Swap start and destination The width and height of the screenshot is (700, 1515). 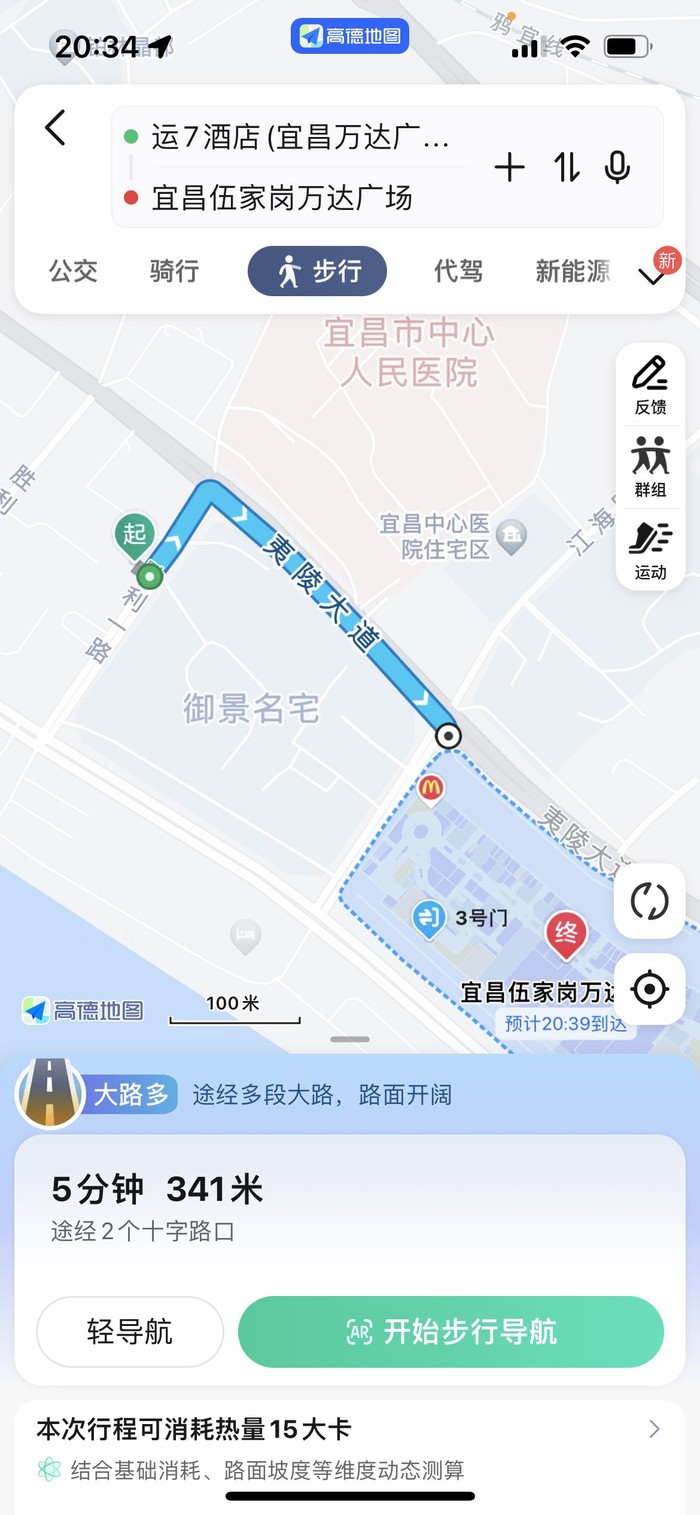pos(567,167)
